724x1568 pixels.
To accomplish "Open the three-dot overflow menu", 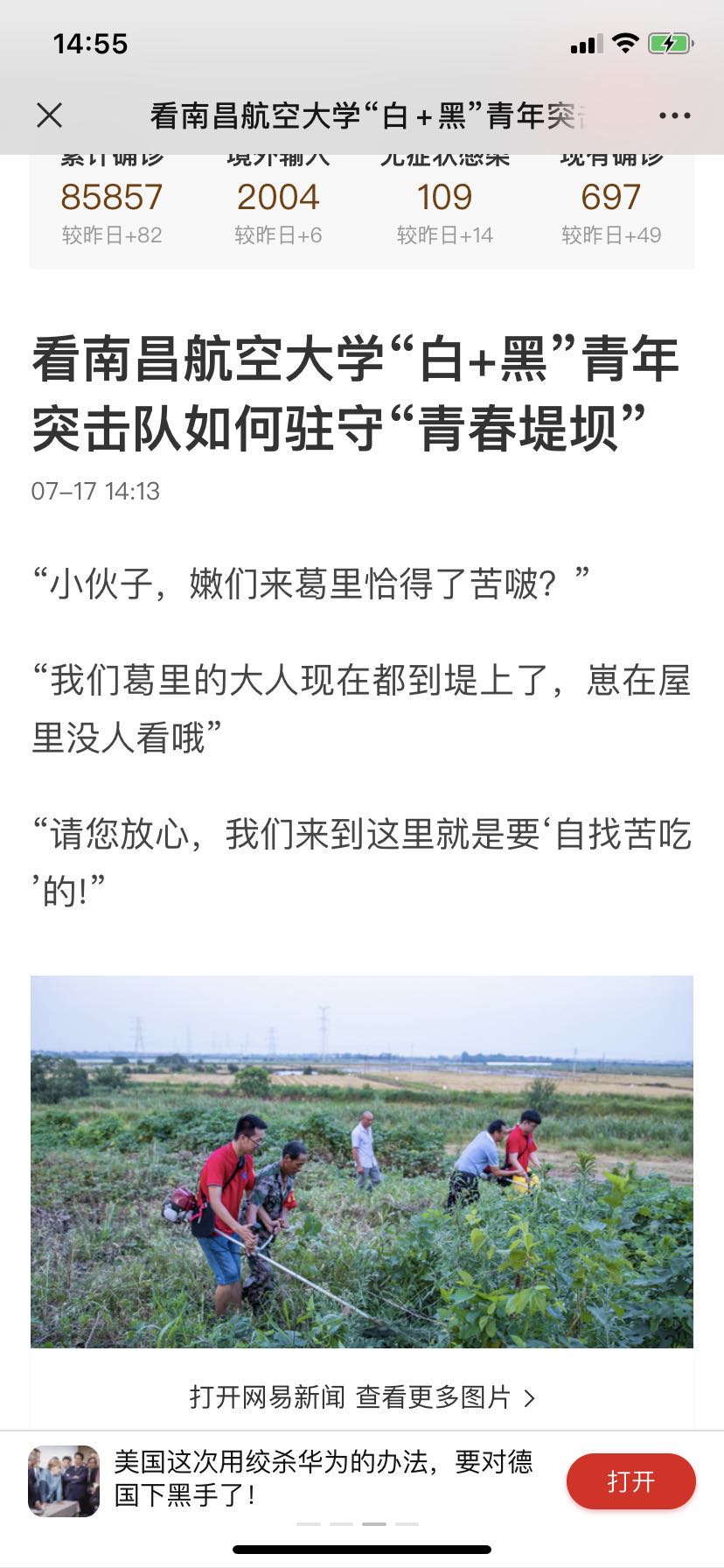I will (x=674, y=115).
